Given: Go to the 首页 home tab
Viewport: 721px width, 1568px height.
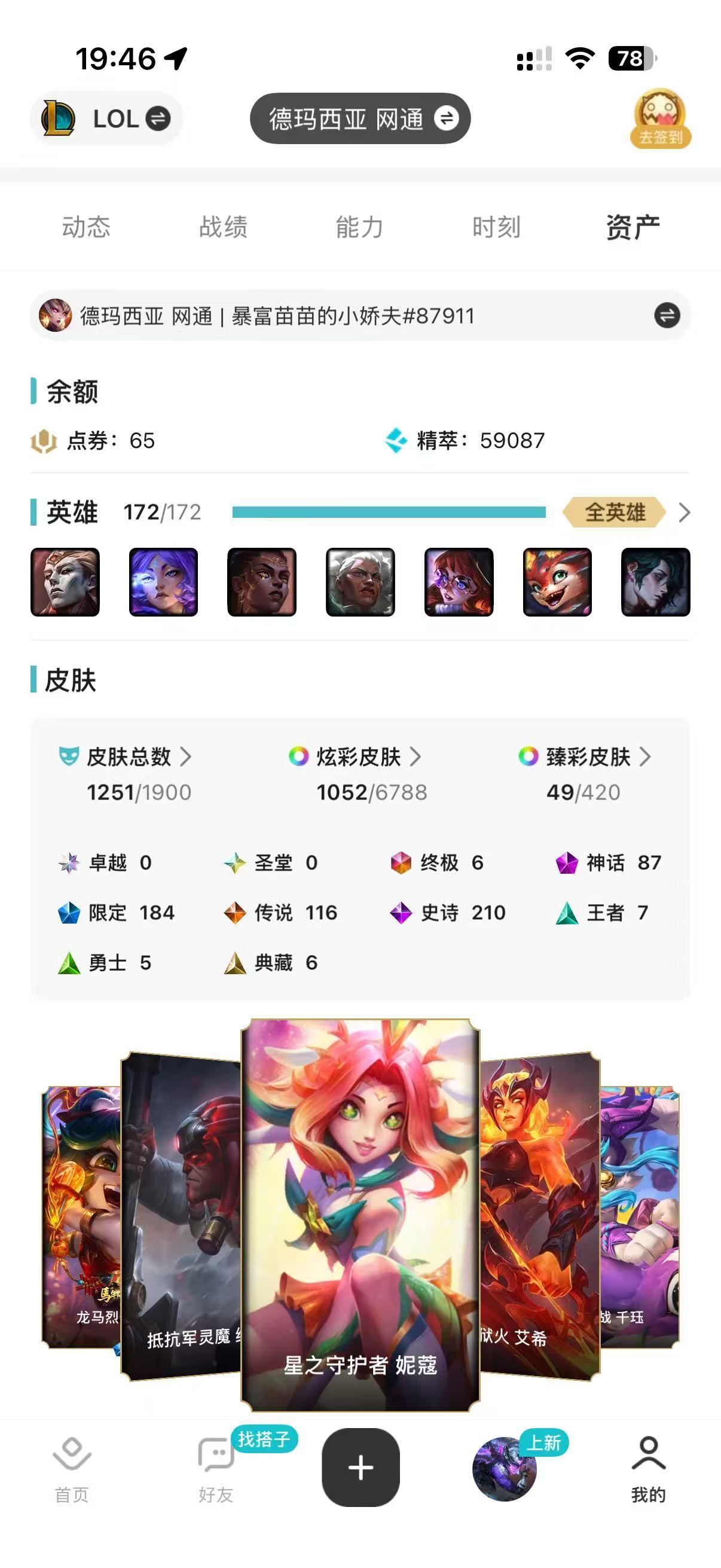Looking at the screenshot, I should tap(72, 1468).
